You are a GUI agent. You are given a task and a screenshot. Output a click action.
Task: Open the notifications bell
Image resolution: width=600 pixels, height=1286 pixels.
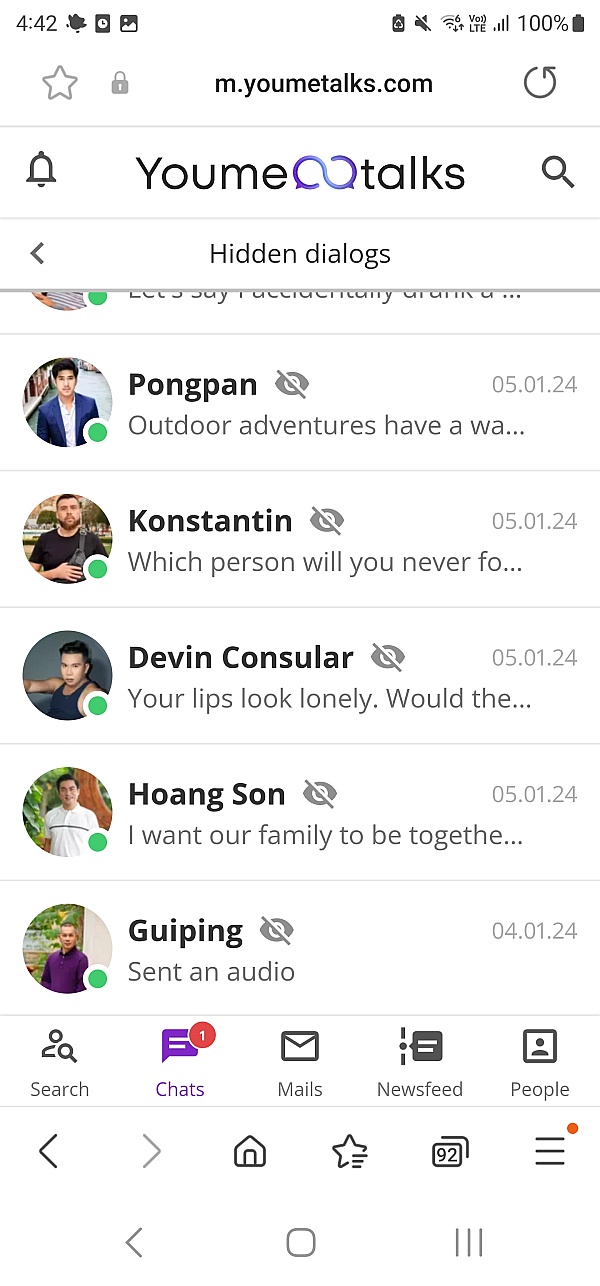[41, 171]
